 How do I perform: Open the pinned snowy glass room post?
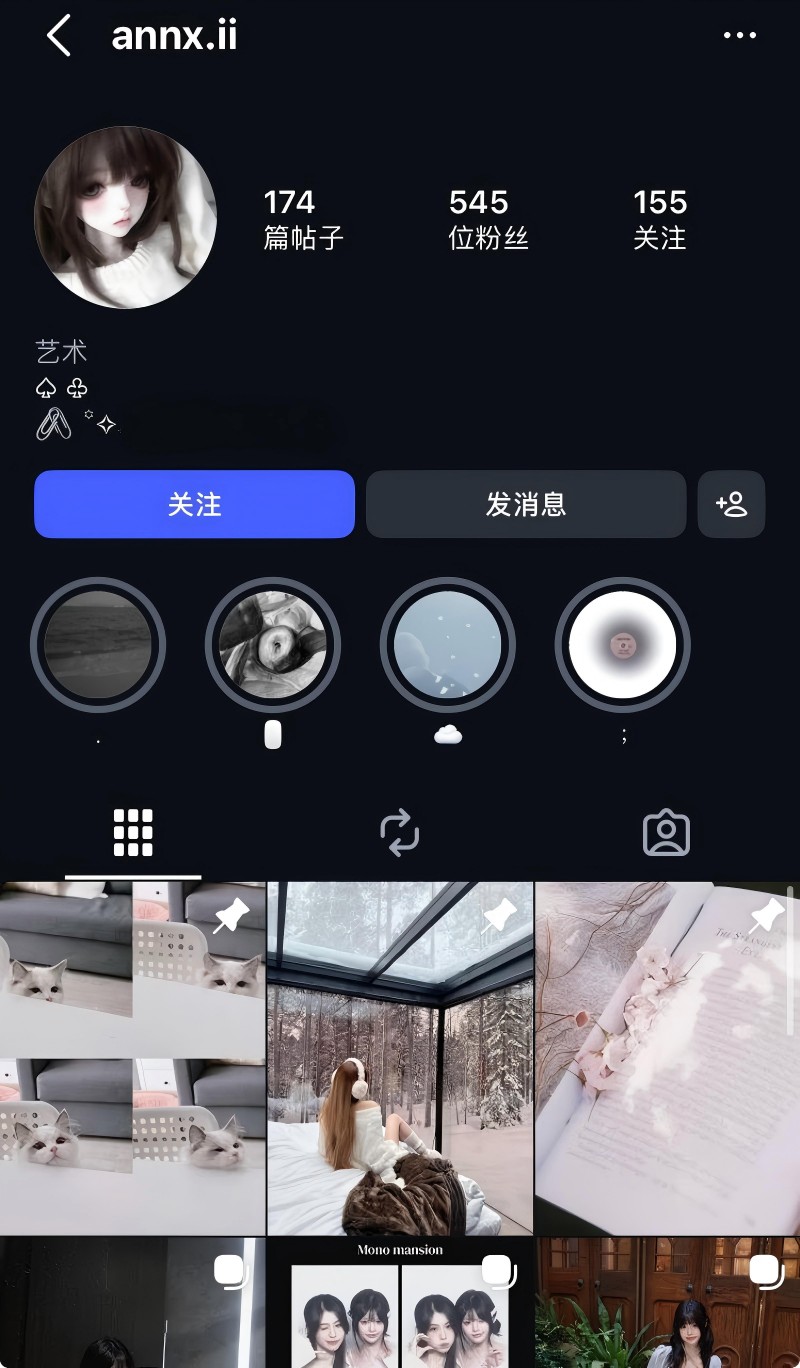pos(400,1058)
